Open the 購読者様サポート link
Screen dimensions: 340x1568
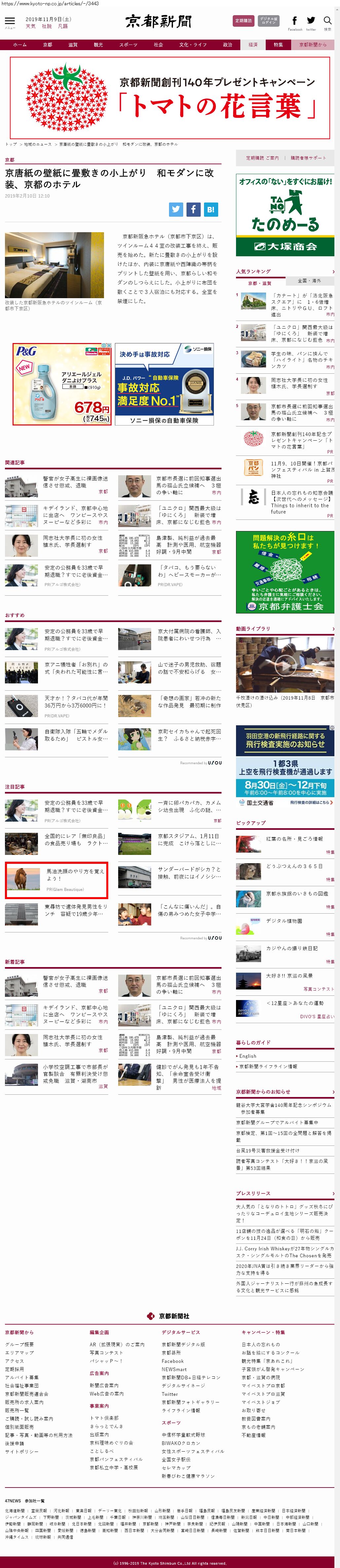point(308,158)
